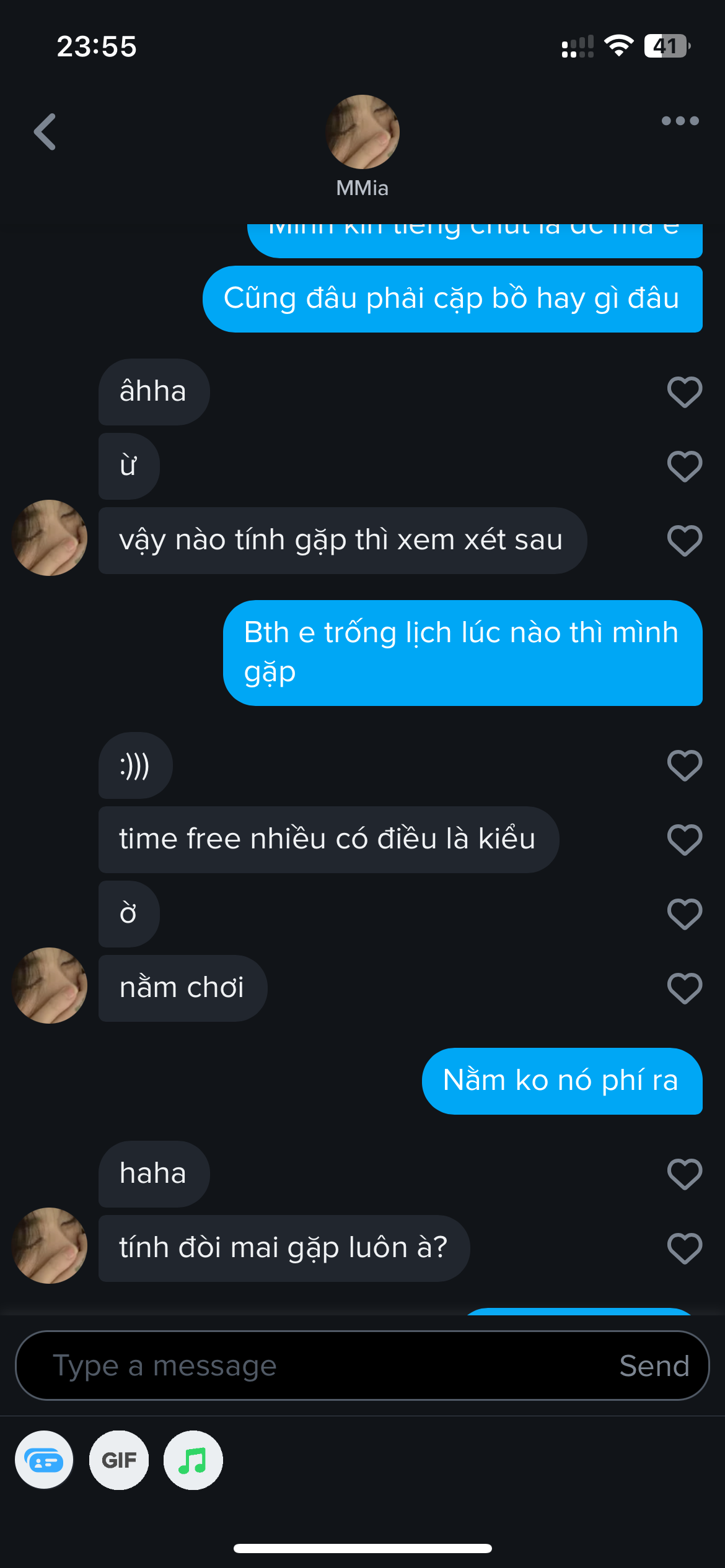Viewport: 725px width, 1568px height.
Task: Like "time free nhiều có điều là kiểu"
Action: [684, 840]
